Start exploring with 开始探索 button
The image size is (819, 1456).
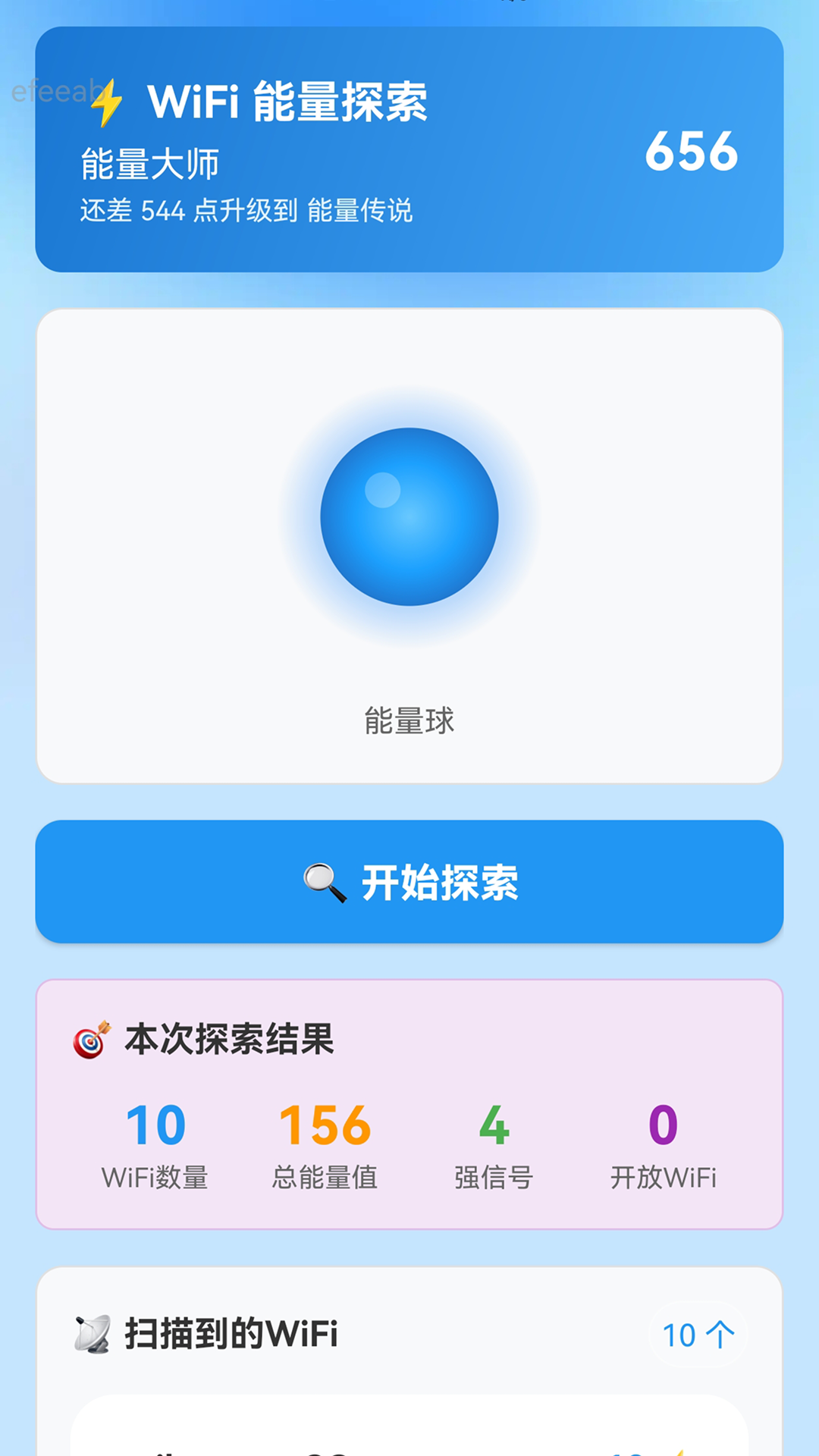[x=409, y=881]
